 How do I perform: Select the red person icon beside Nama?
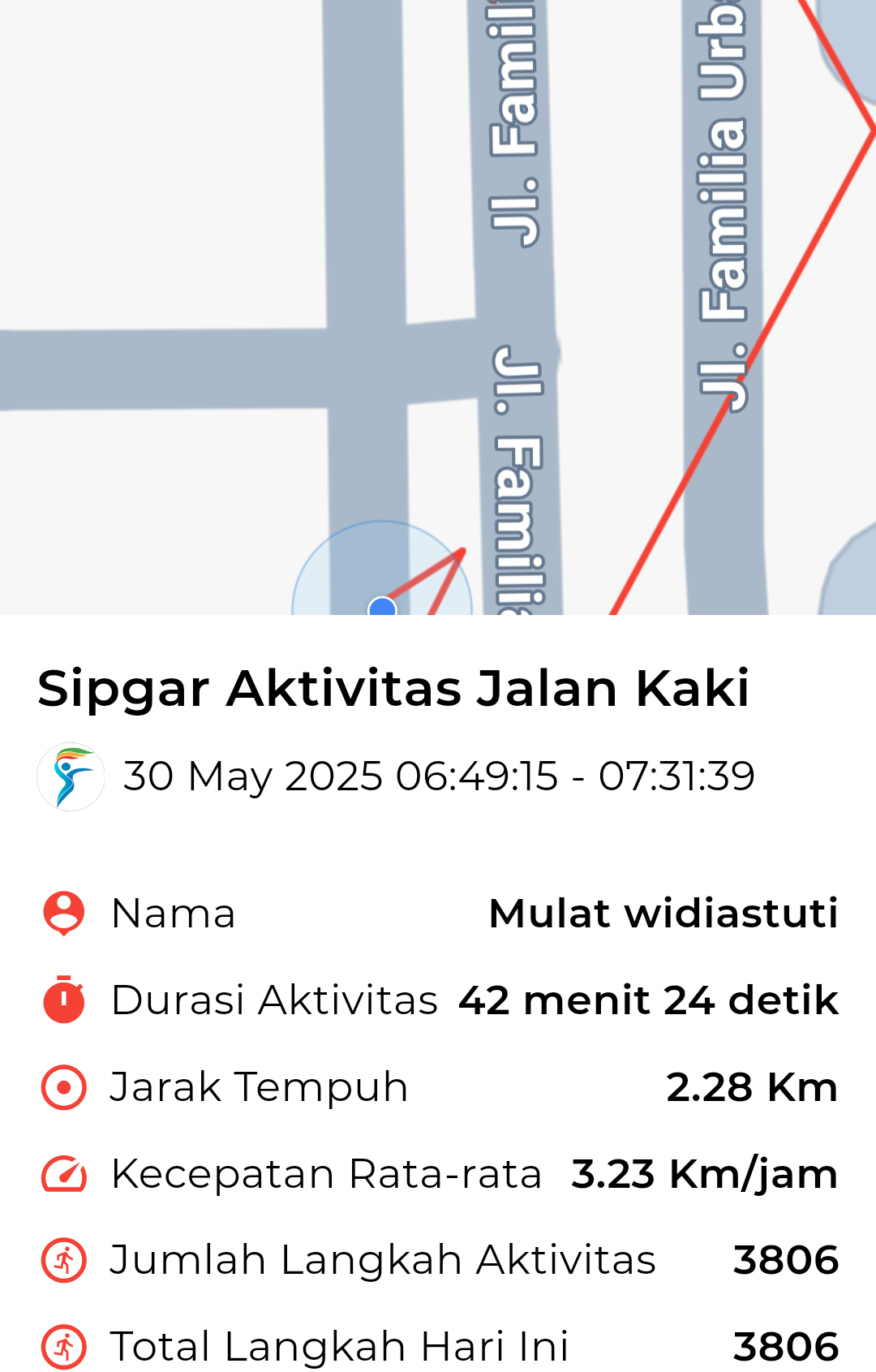click(x=63, y=912)
